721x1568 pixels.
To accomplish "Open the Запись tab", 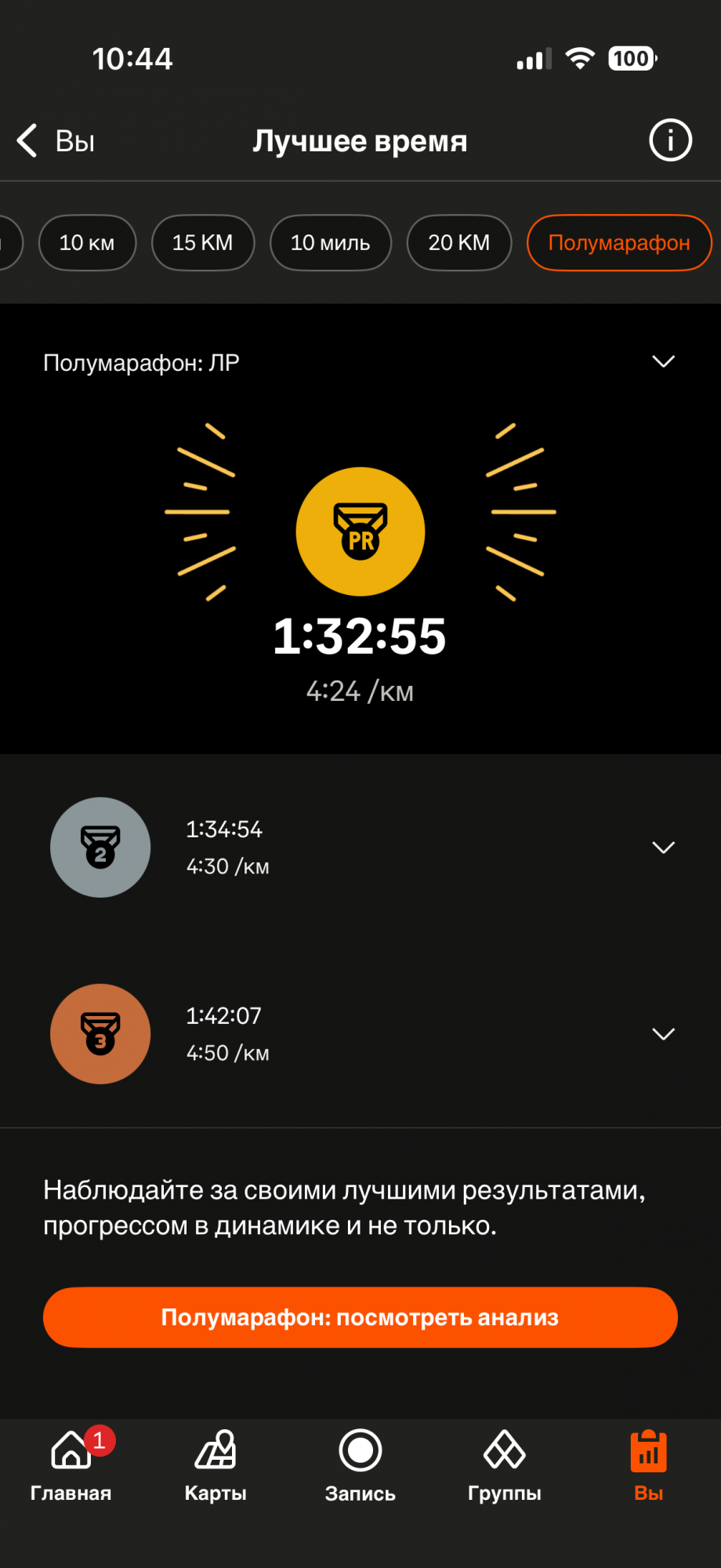I will pyautogui.click(x=360, y=1465).
